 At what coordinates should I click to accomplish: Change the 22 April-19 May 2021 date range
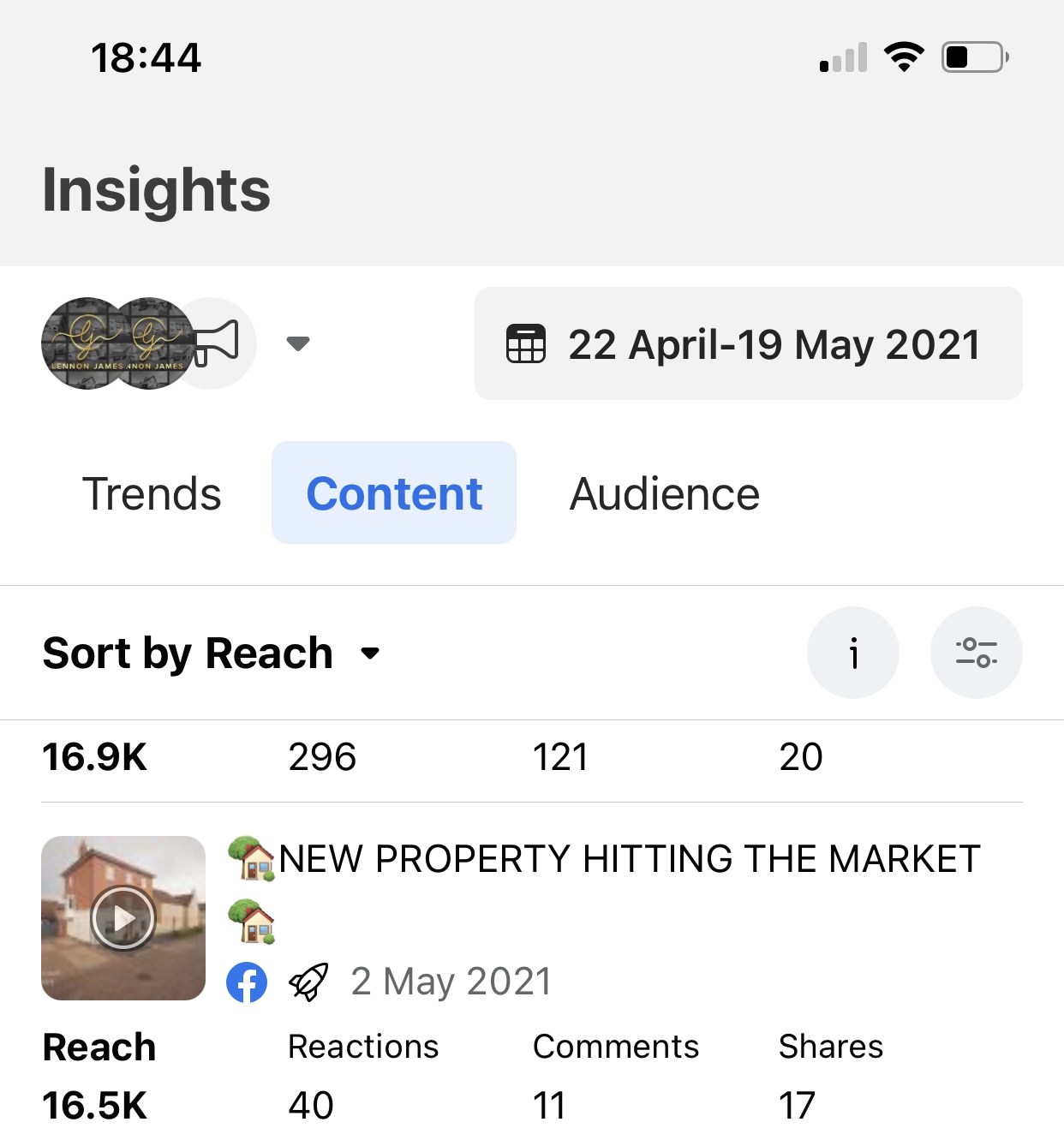pos(748,343)
